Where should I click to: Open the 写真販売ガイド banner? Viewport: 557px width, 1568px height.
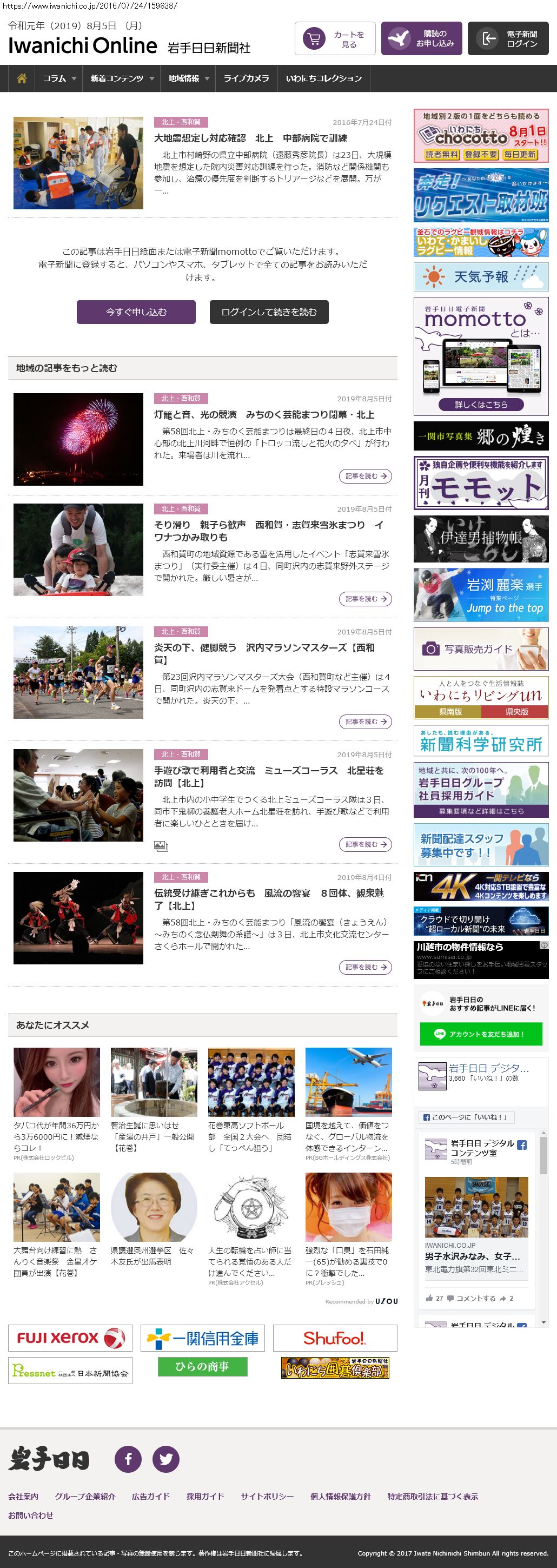point(481,649)
